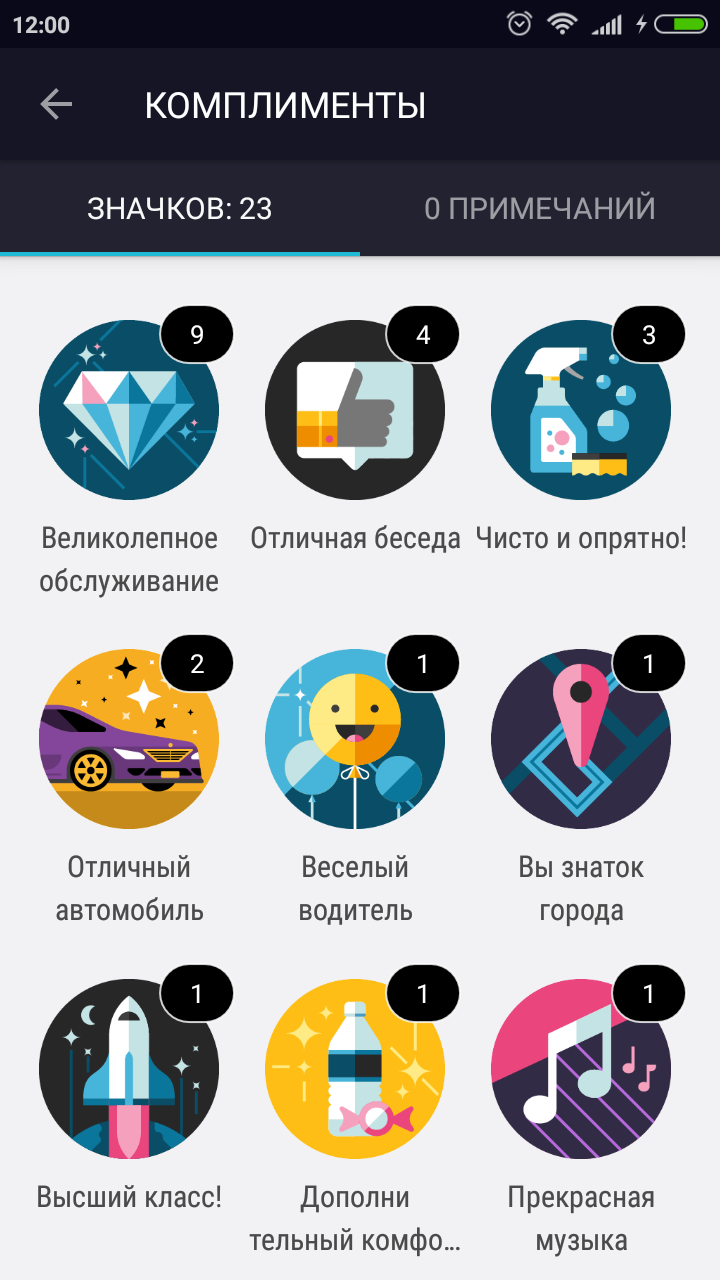
Task: Switch to the 0 Примечаний tab
Action: coord(540,208)
